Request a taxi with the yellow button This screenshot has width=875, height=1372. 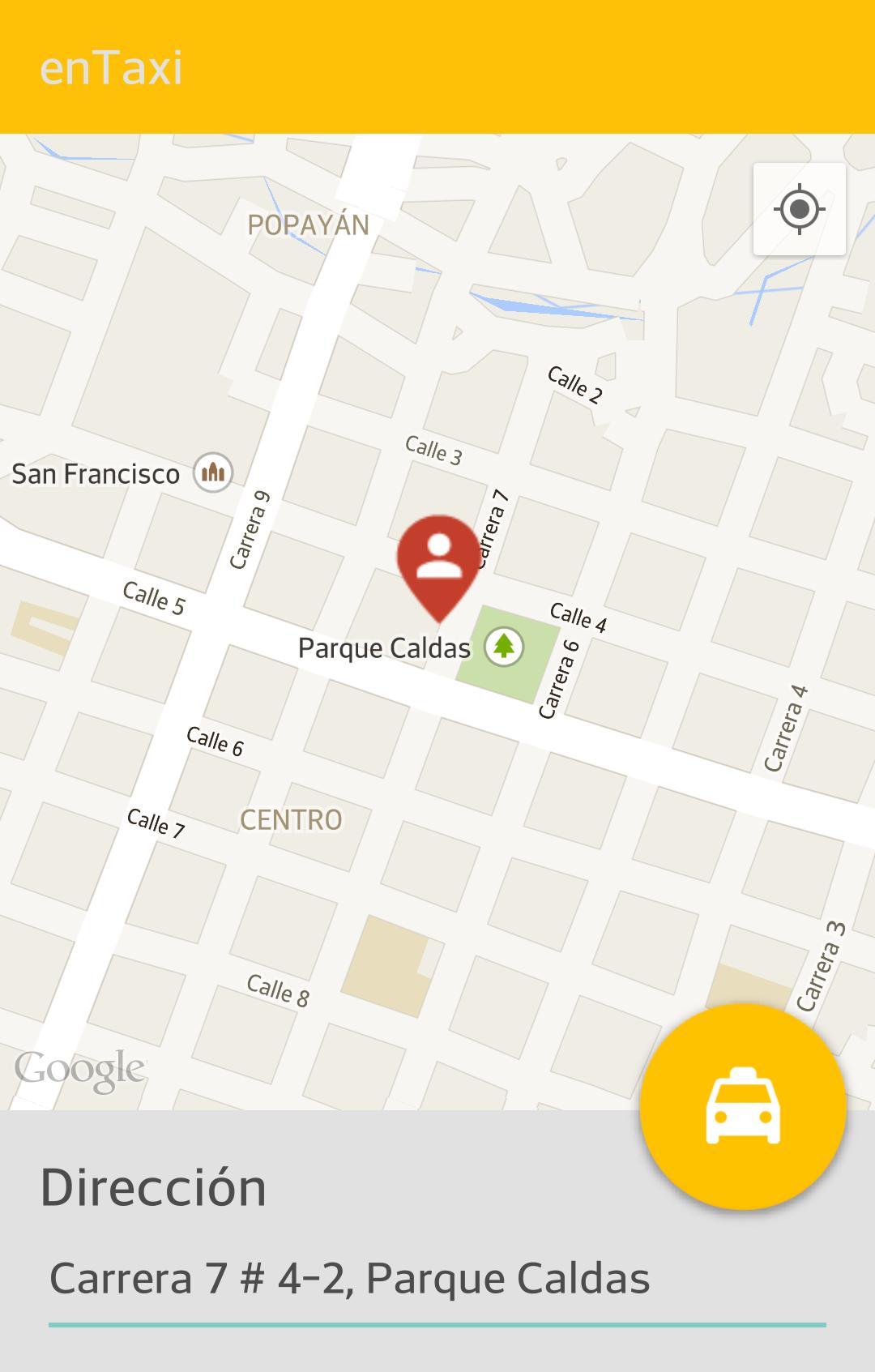743,1106
